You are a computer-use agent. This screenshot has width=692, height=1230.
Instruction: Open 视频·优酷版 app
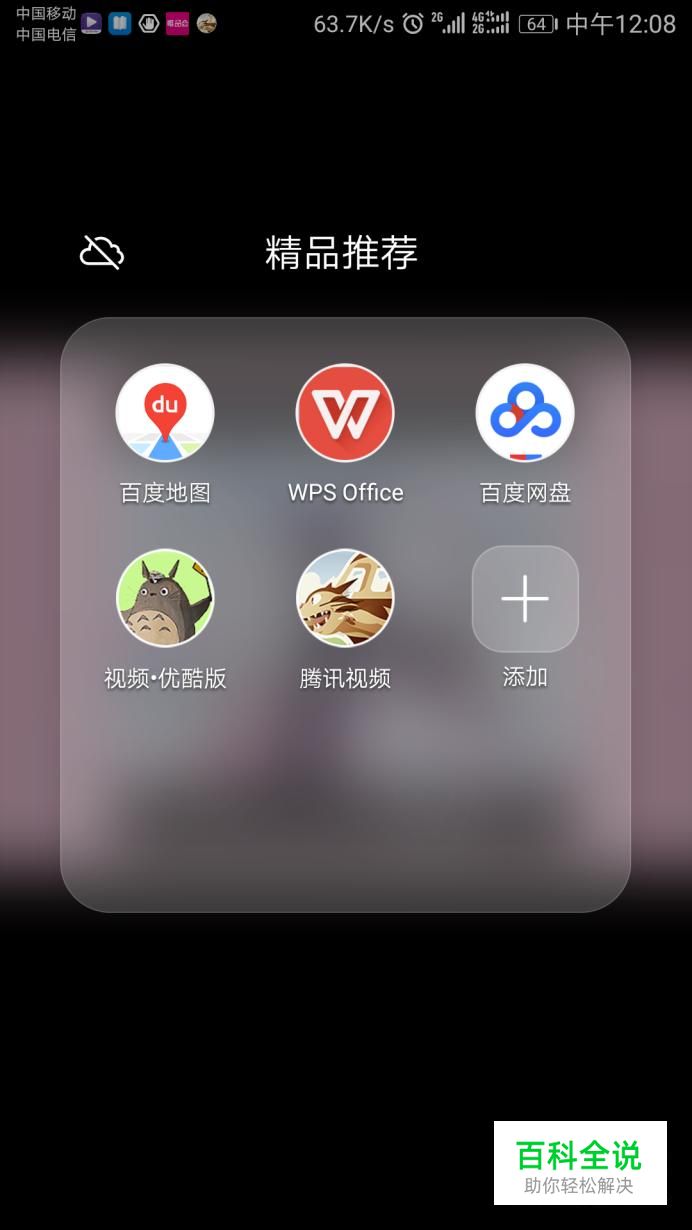(165, 598)
